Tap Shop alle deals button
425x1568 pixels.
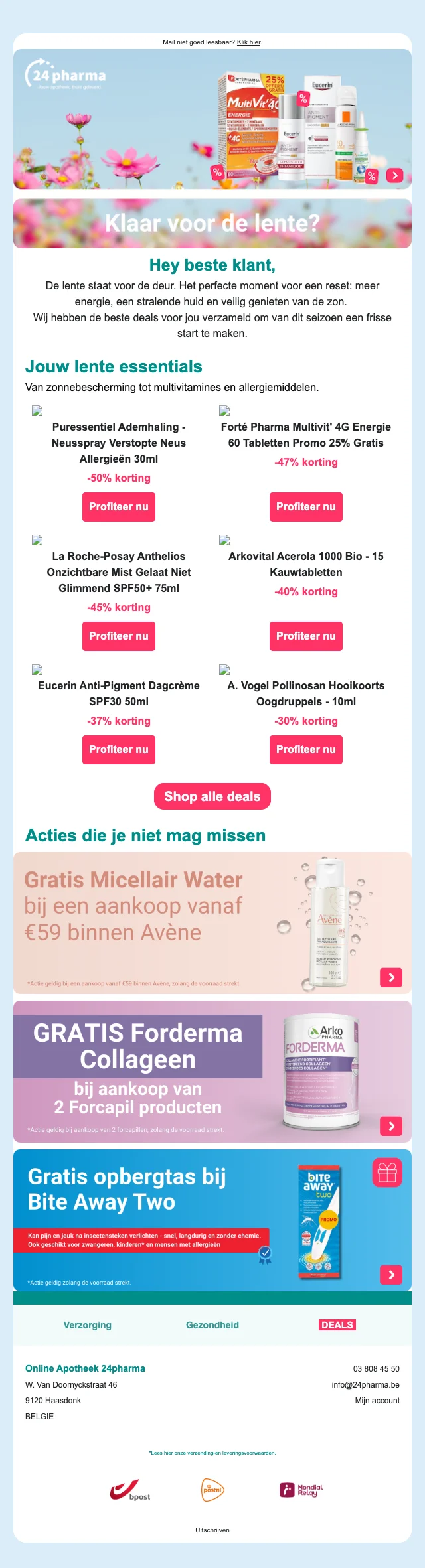(212, 796)
